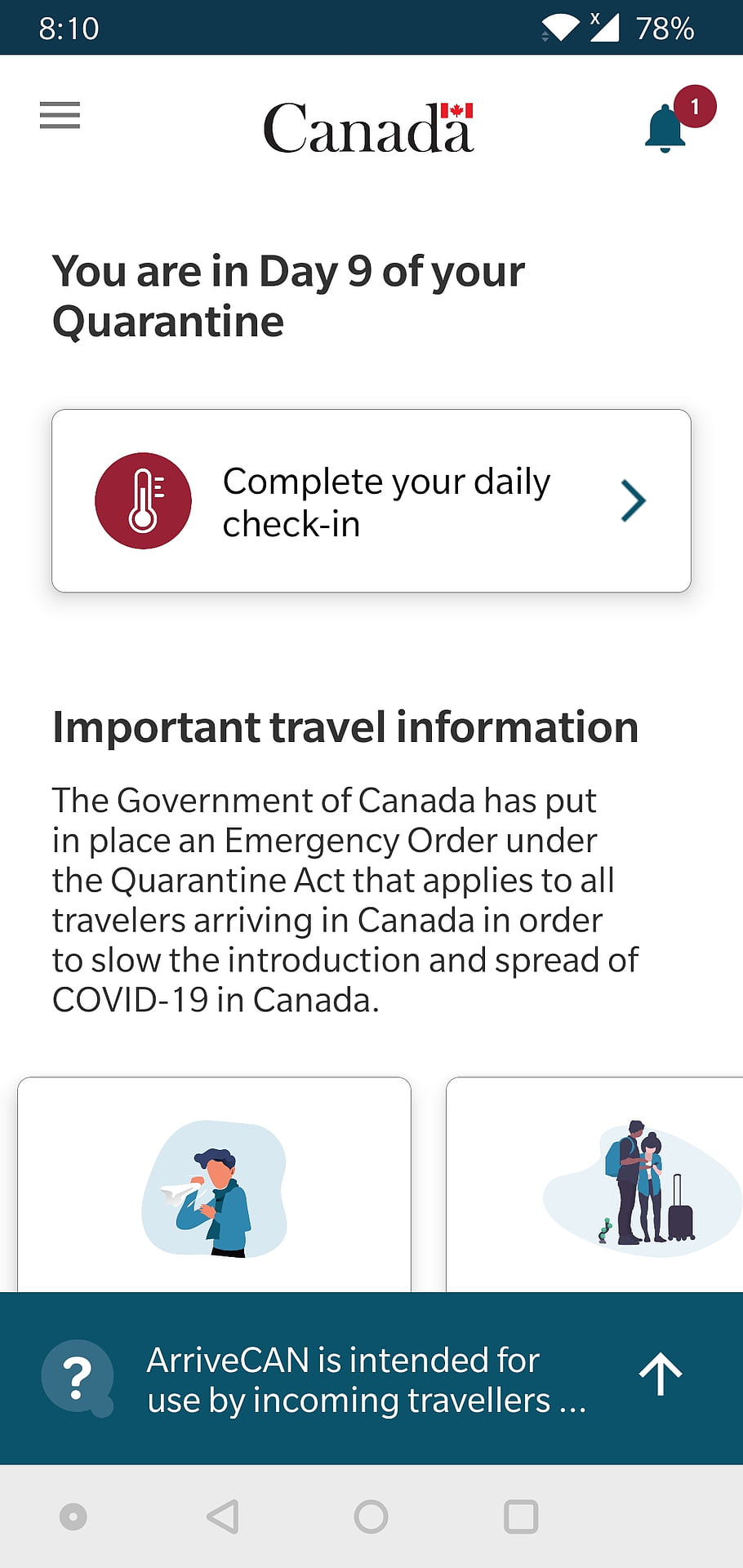Go to the Android home screen
Screen dimensions: 743x1568
click(x=371, y=1517)
